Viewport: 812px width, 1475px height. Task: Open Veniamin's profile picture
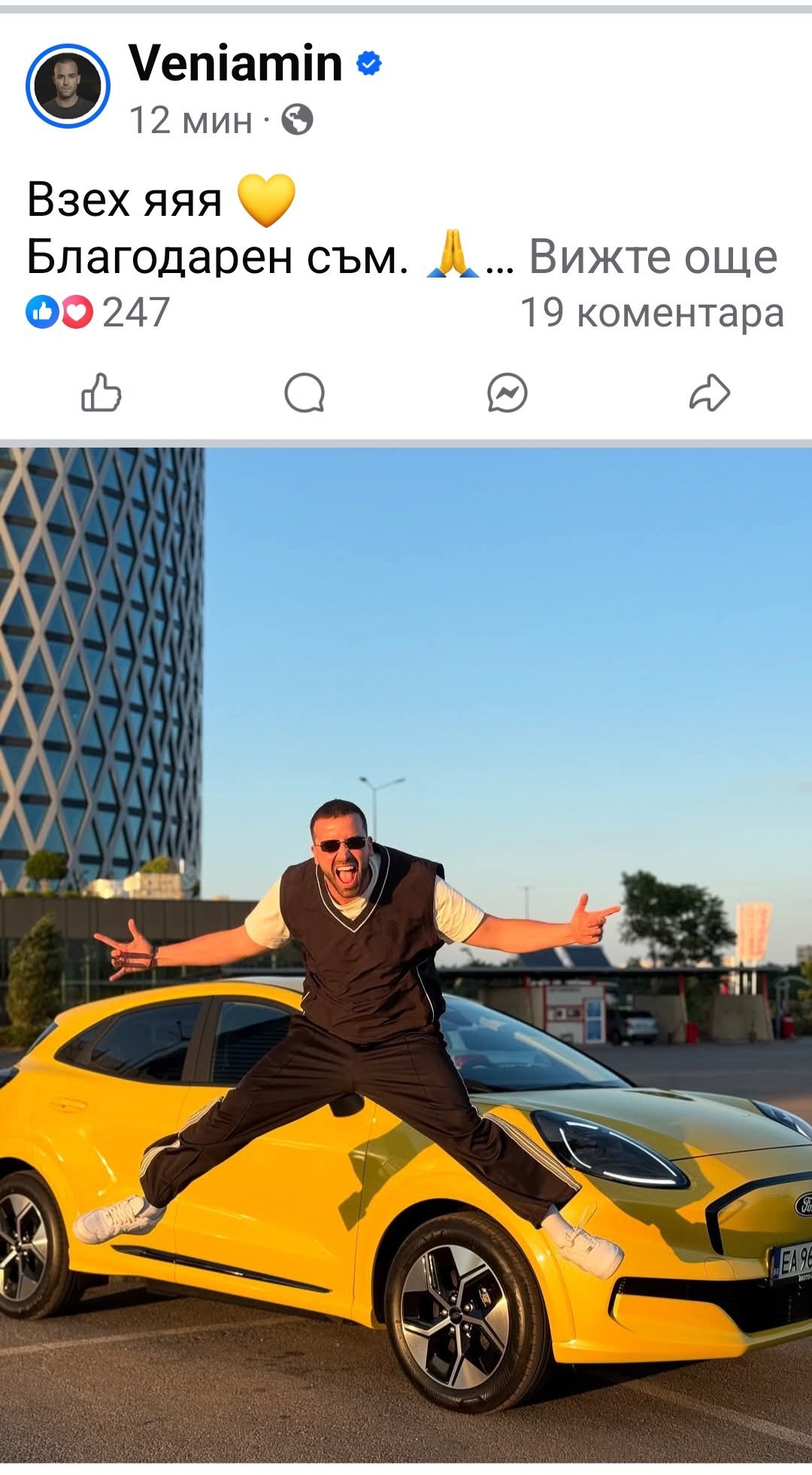[x=68, y=86]
